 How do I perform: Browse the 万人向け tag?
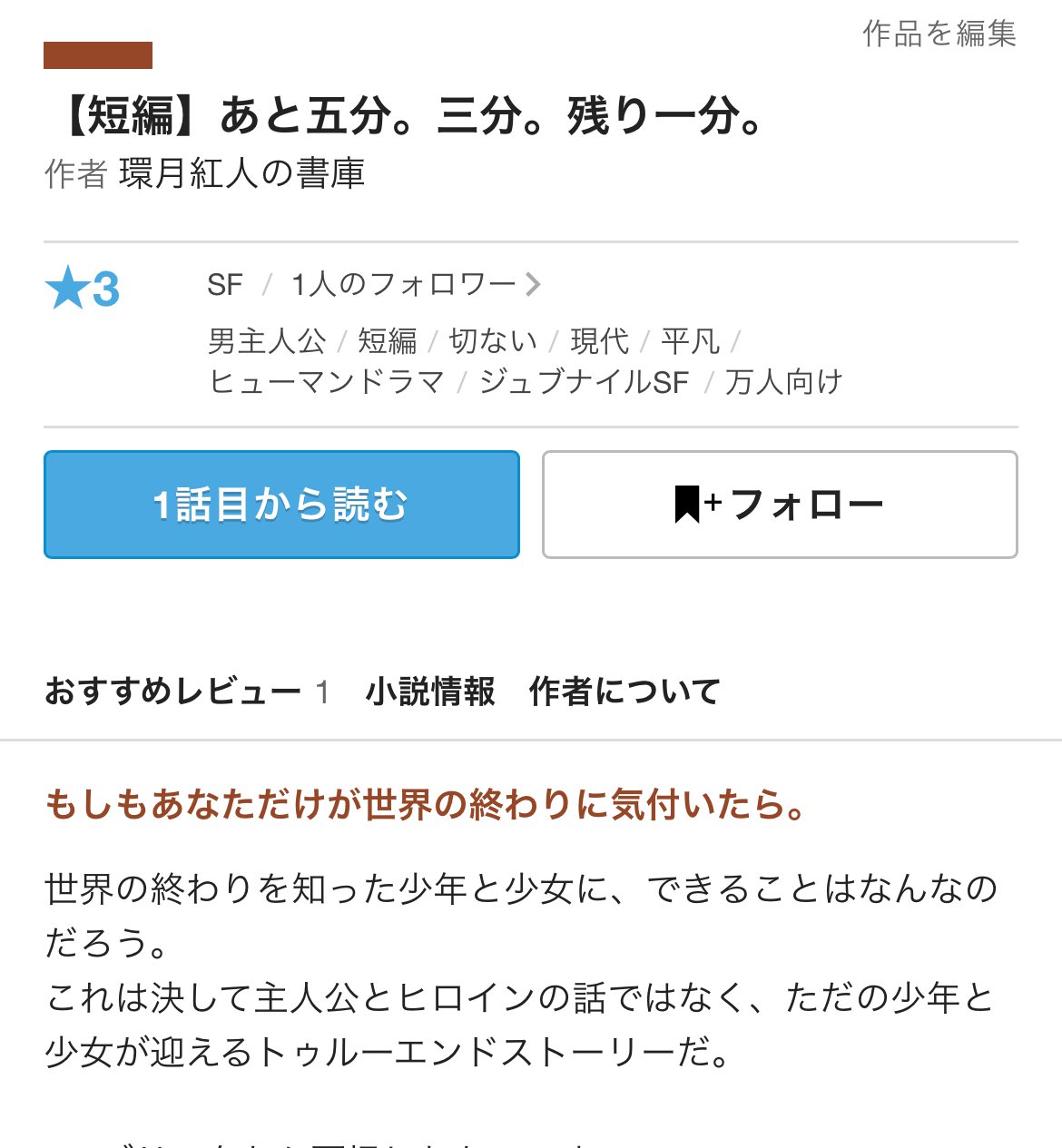point(783,382)
